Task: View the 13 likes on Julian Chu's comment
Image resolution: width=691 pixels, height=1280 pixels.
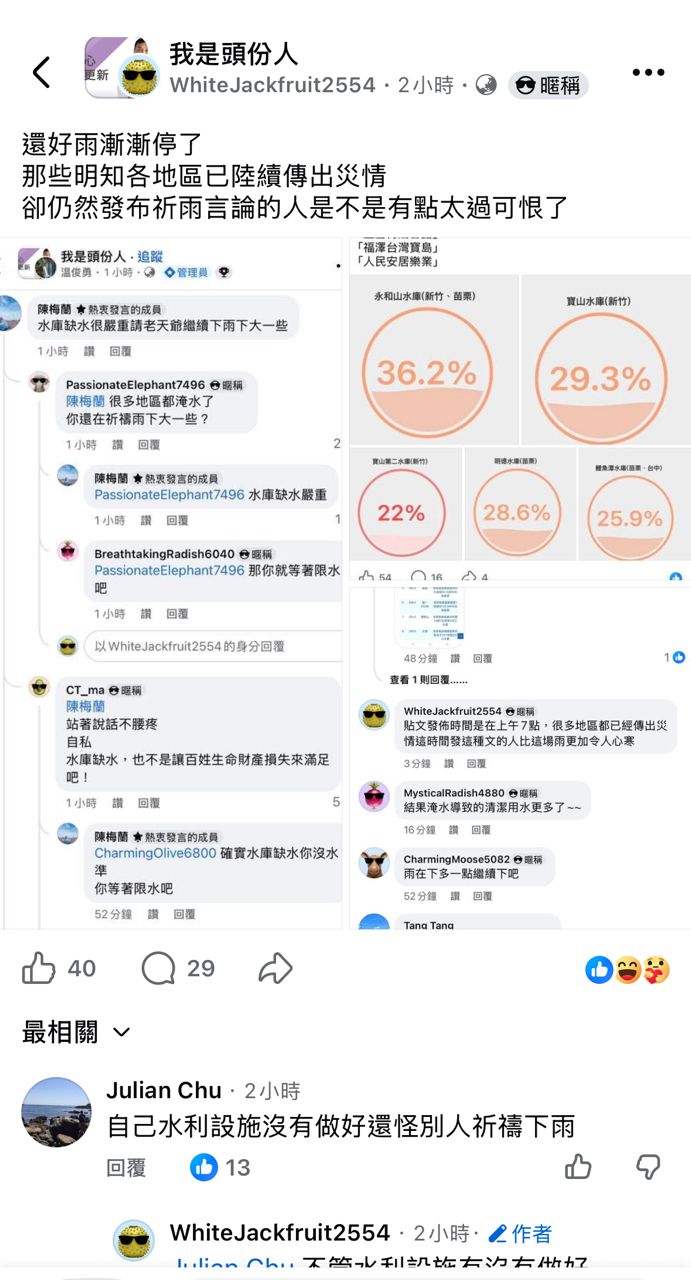Action: [x=221, y=1167]
